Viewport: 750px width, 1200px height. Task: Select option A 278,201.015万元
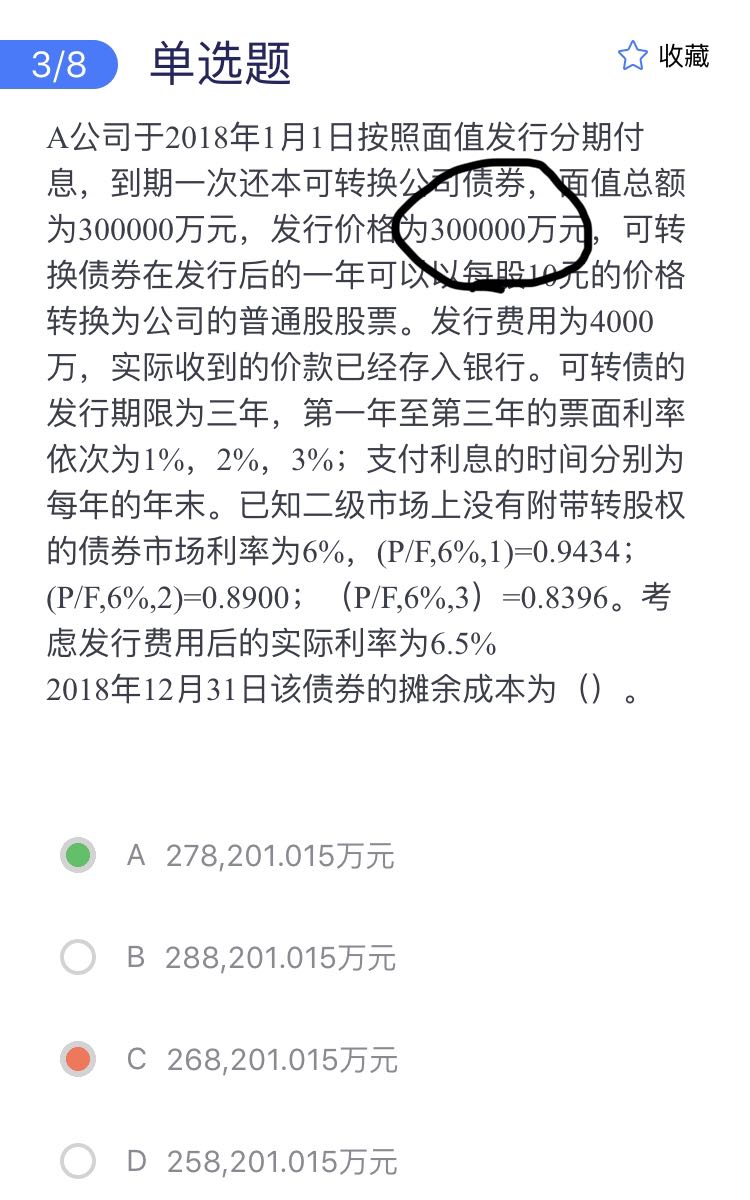(x=78, y=856)
